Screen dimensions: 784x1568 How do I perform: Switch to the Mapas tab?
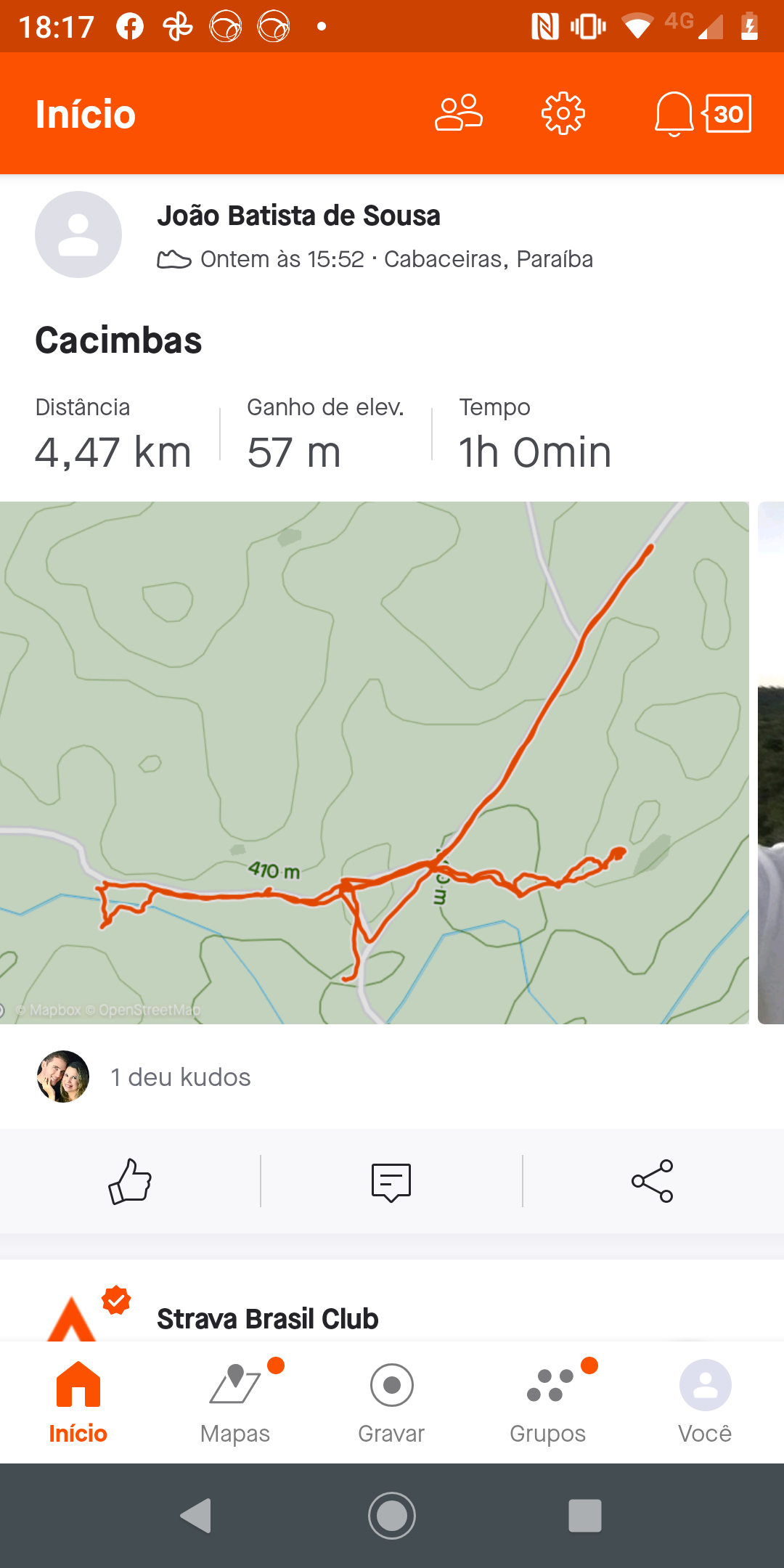coord(235,1402)
